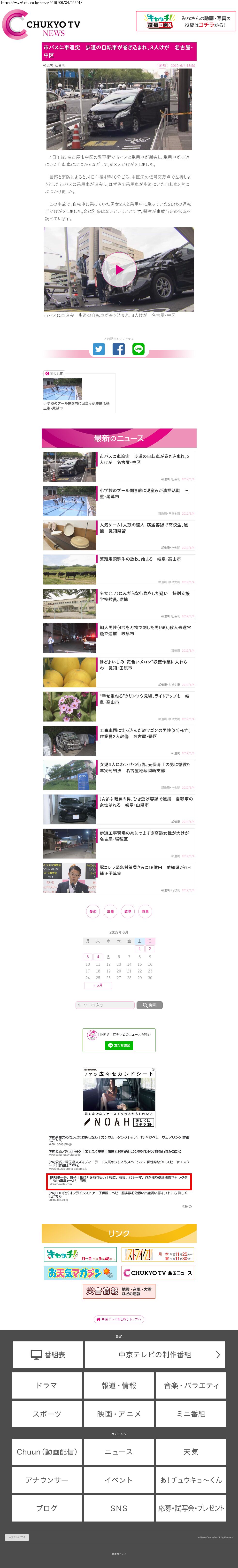This screenshot has width=238, height=1568.
Task: Filter news by 愛知 region
Action: tap(93, 911)
